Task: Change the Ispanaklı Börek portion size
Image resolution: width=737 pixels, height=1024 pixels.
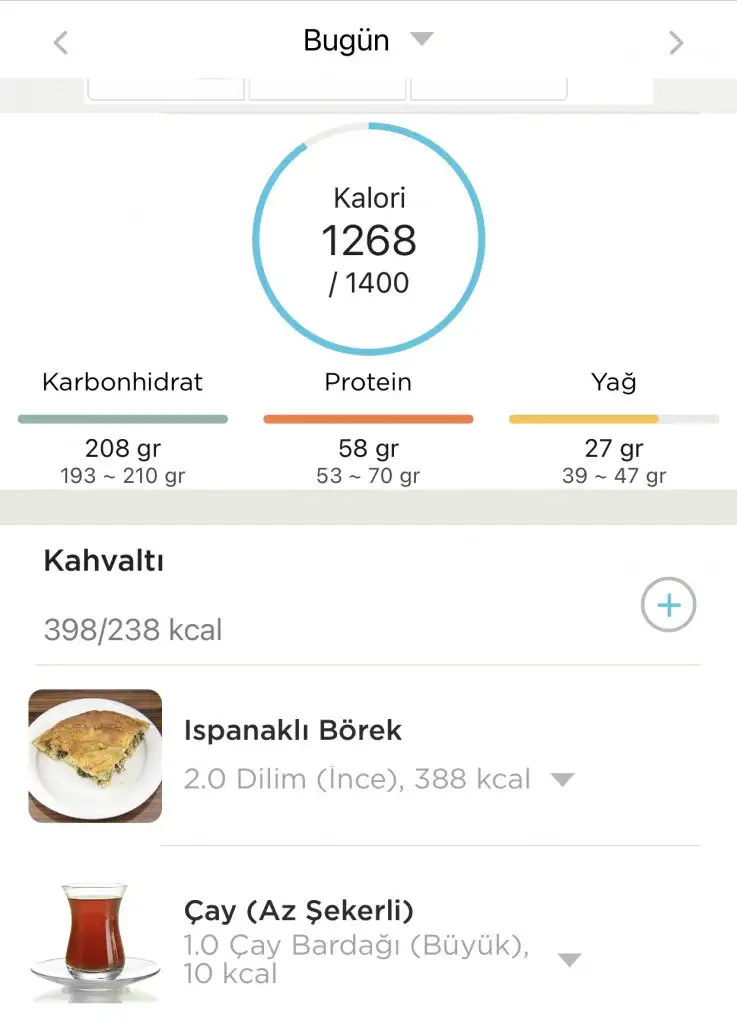Action: pyautogui.click(x=563, y=779)
